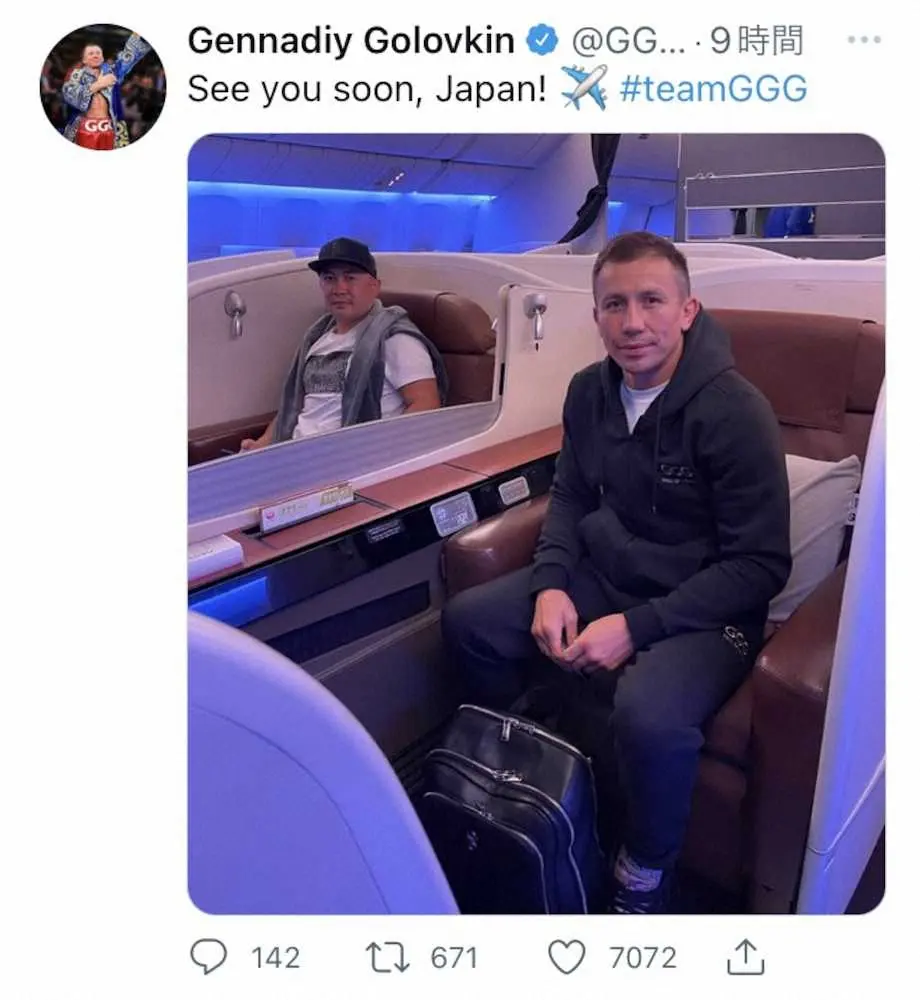This screenshot has width=920, height=1000.
Task: Like Golovkin's tweet
Action: click(x=566, y=957)
